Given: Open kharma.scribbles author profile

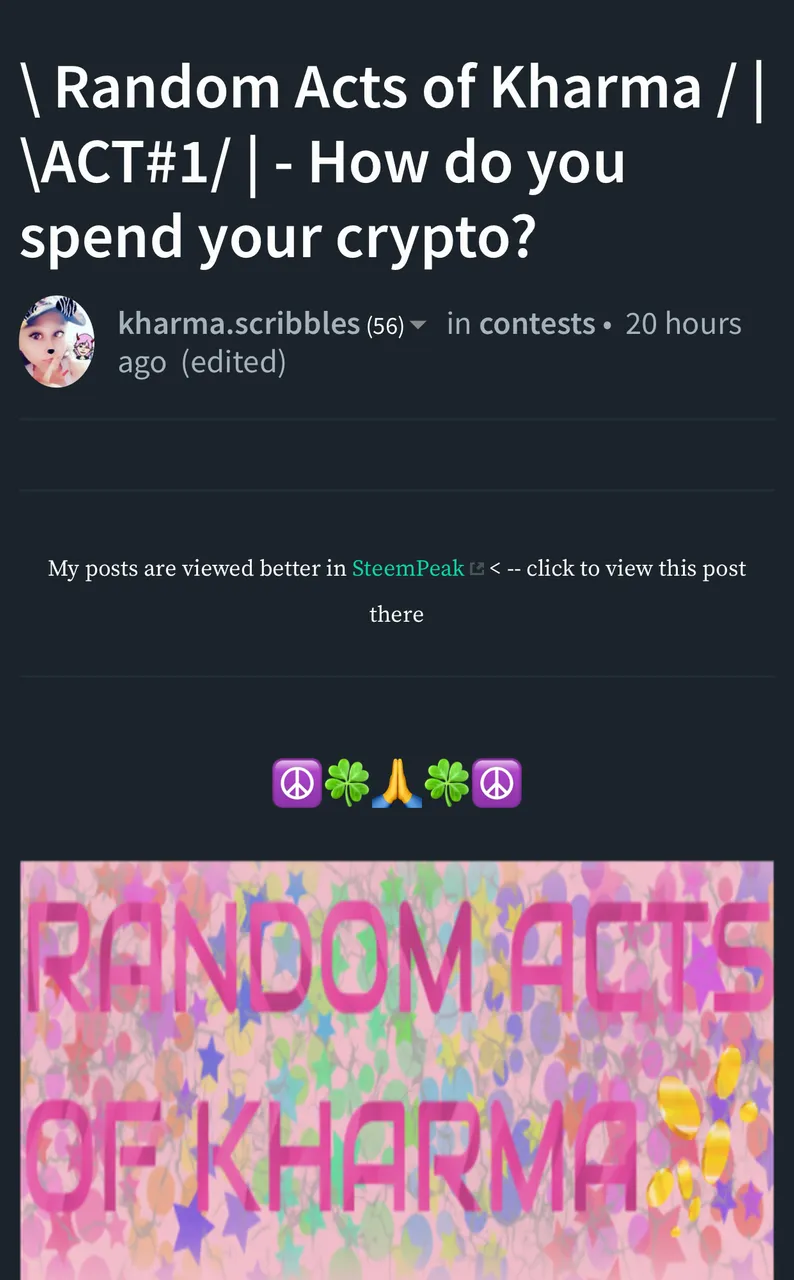Looking at the screenshot, I should pyautogui.click(x=238, y=323).
